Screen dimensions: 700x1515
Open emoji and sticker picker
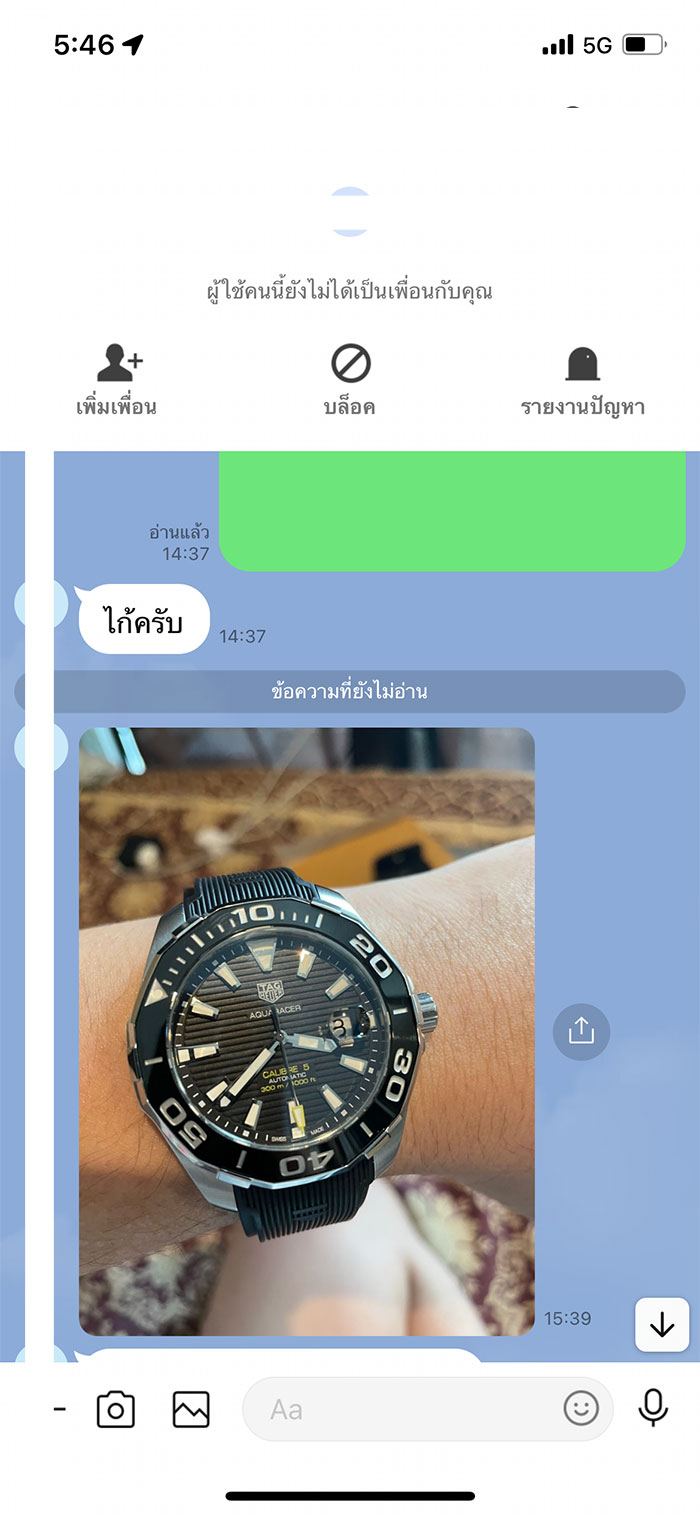point(581,1409)
